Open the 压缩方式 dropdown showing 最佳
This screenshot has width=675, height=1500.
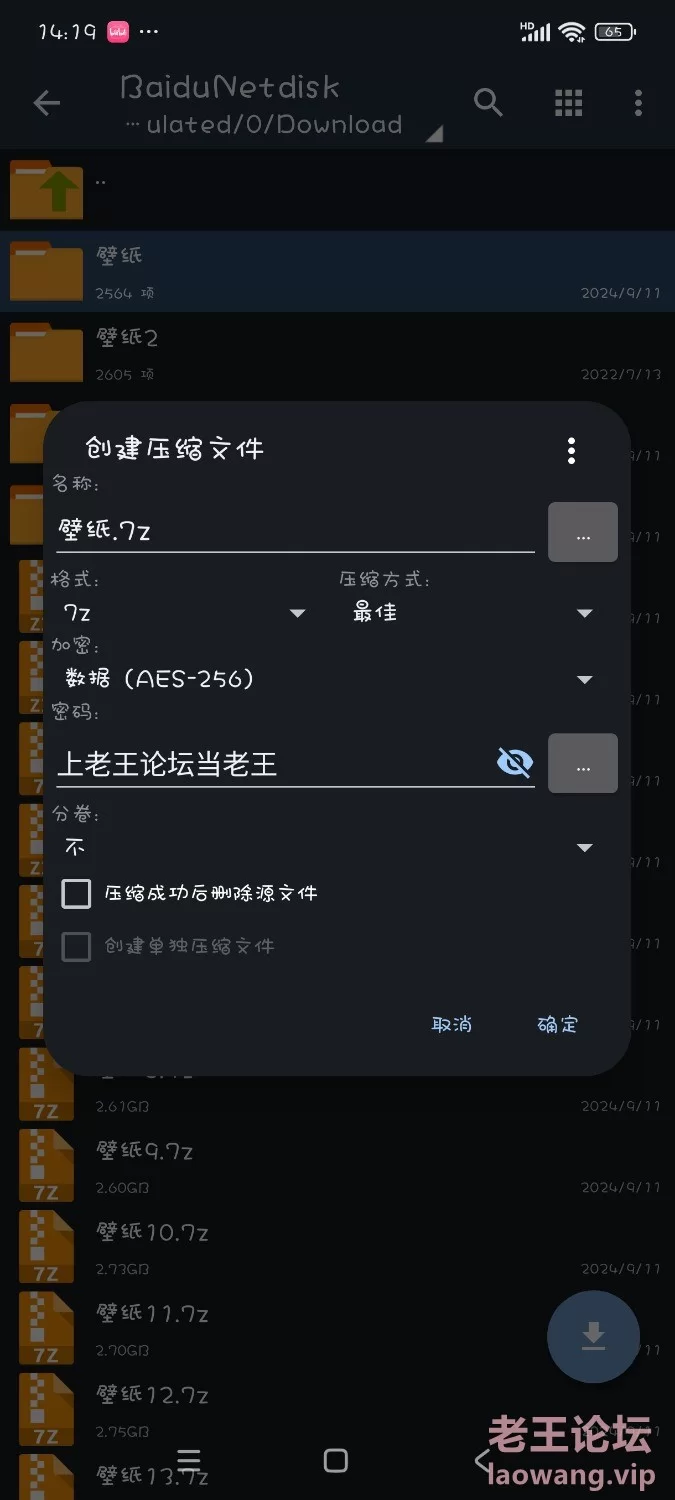[472, 613]
